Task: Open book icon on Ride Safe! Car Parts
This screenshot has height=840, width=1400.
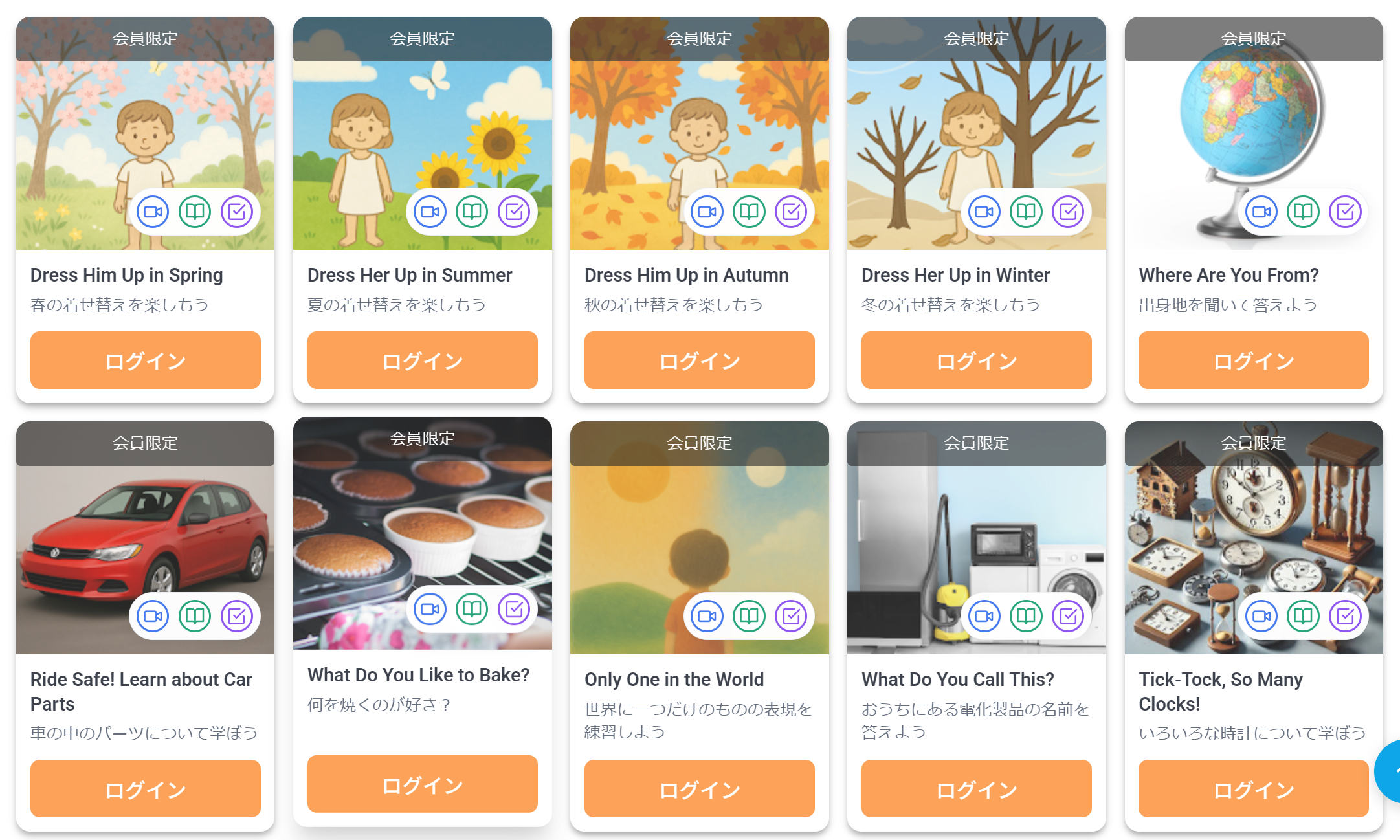Action: coord(195,616)
